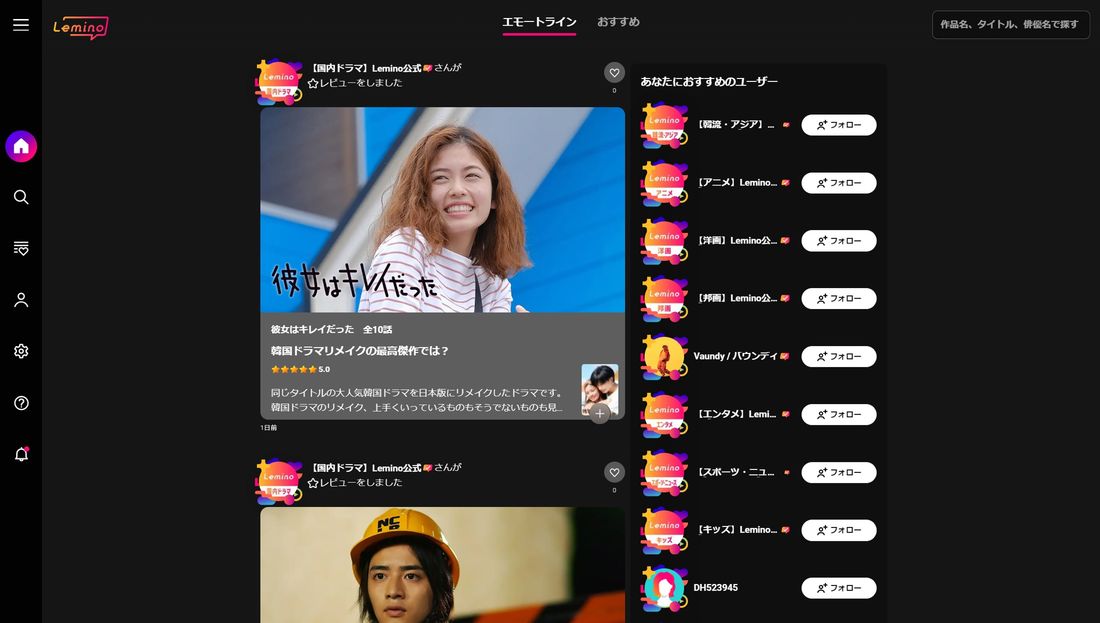Open the hamburger menu

pos(21,25)
